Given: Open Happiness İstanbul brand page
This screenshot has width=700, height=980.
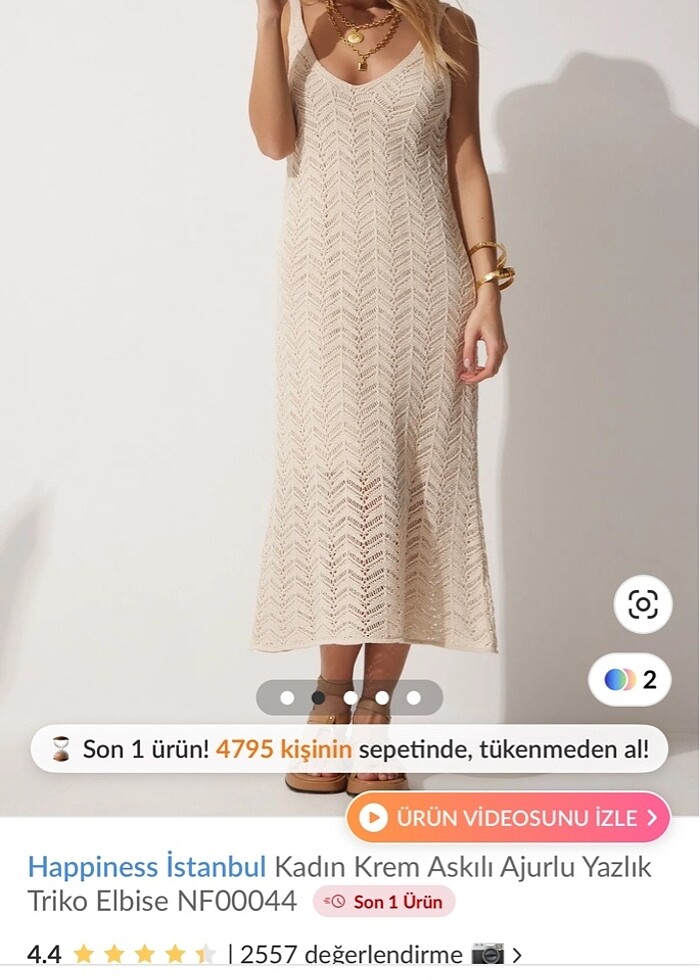Looking at the screenshot, I should coord(147,866).
